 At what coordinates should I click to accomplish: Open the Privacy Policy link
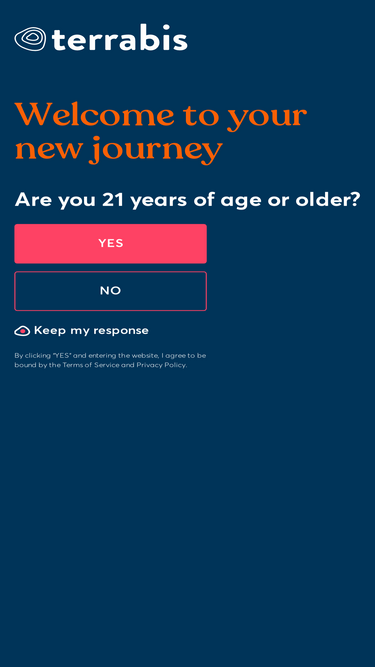[x=161, y=365]
